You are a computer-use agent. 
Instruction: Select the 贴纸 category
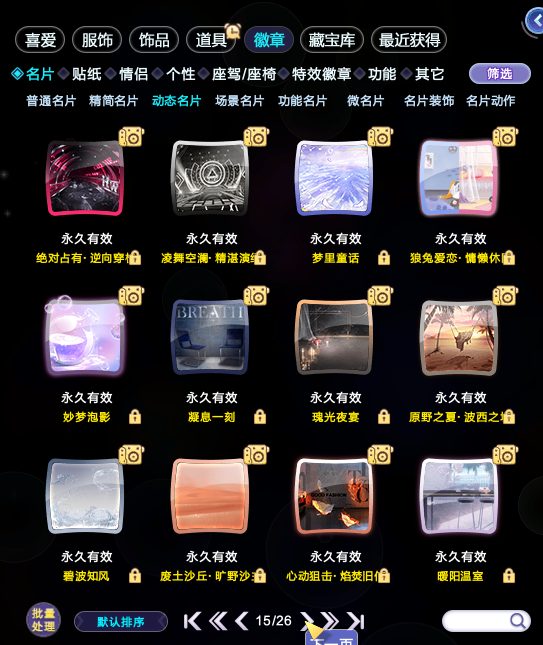[86, 74]
